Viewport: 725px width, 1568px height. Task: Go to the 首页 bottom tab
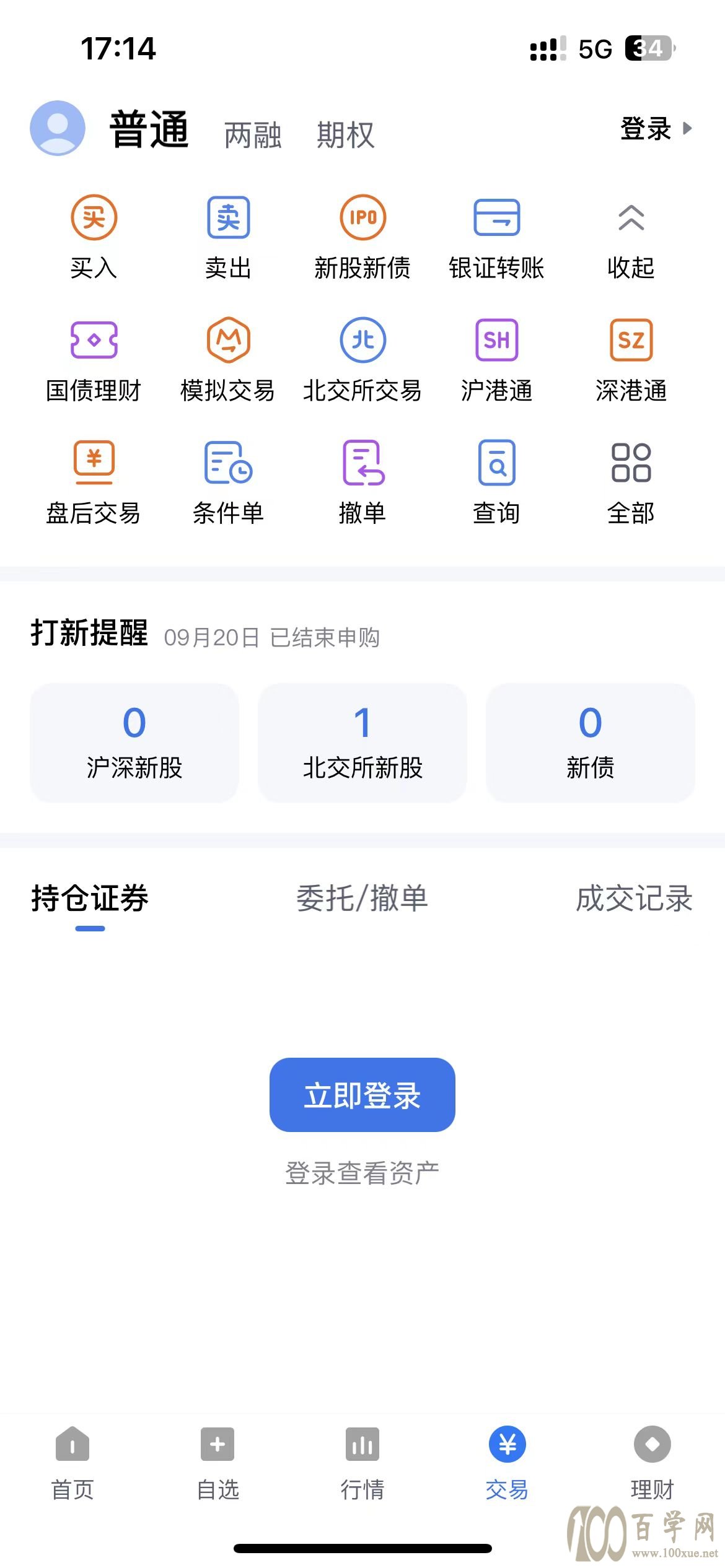72,1464
